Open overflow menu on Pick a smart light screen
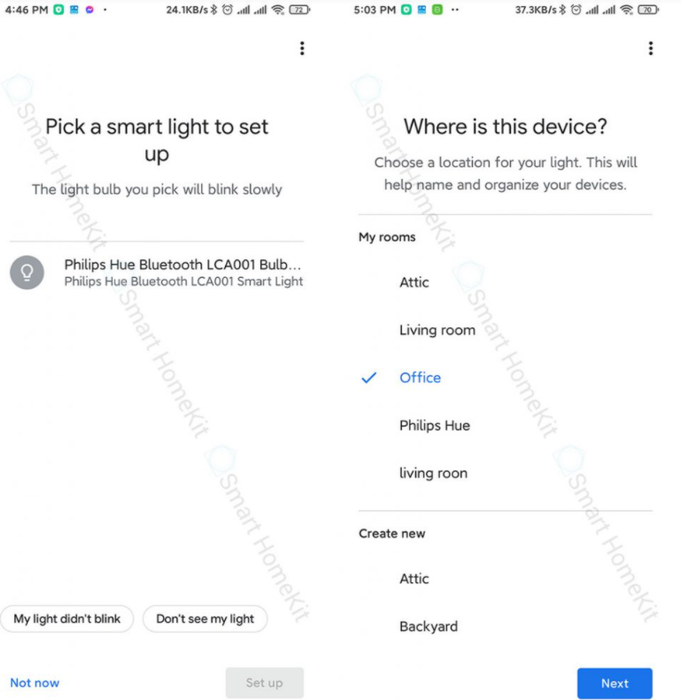This screenshot has width=681, height=700. tap(302, 48)
